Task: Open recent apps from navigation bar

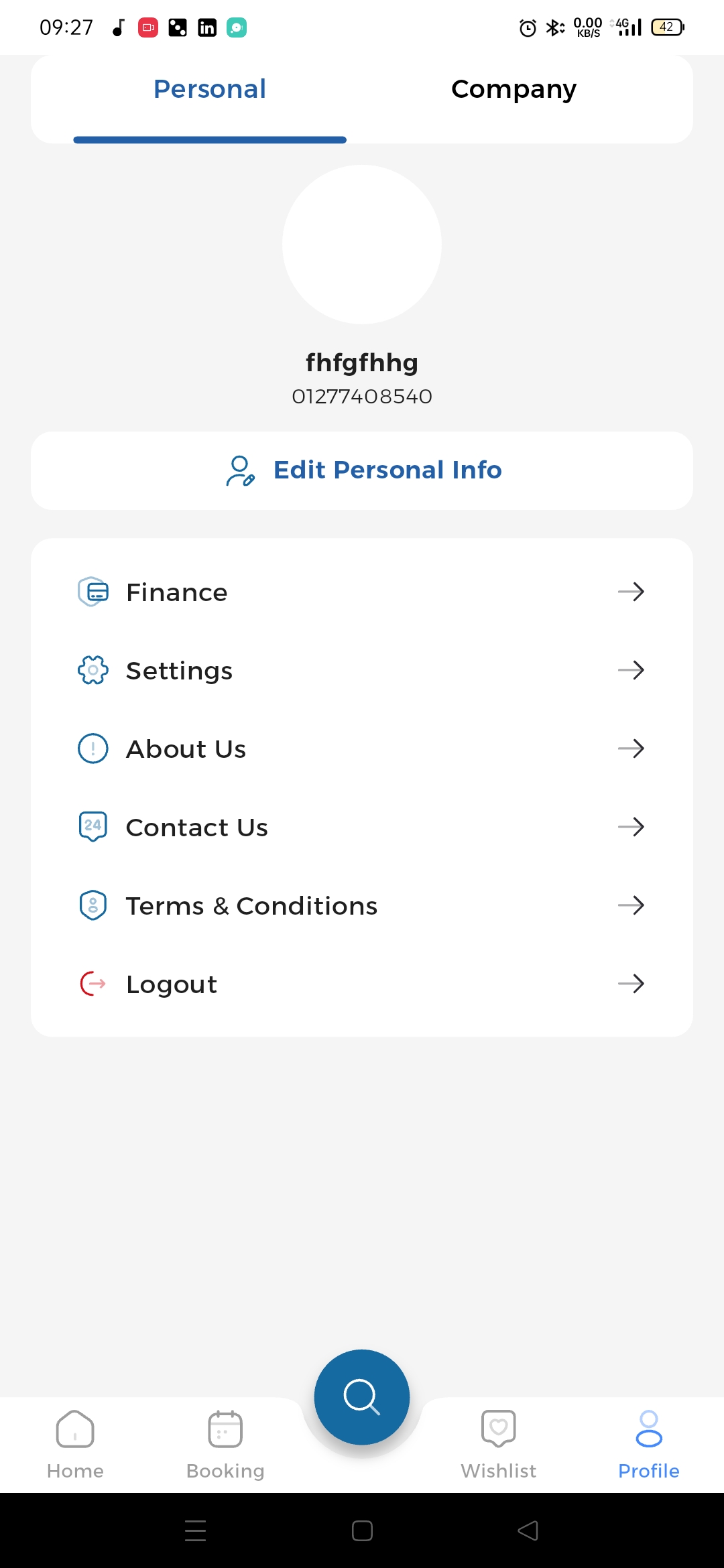Action: (195, 1530)
